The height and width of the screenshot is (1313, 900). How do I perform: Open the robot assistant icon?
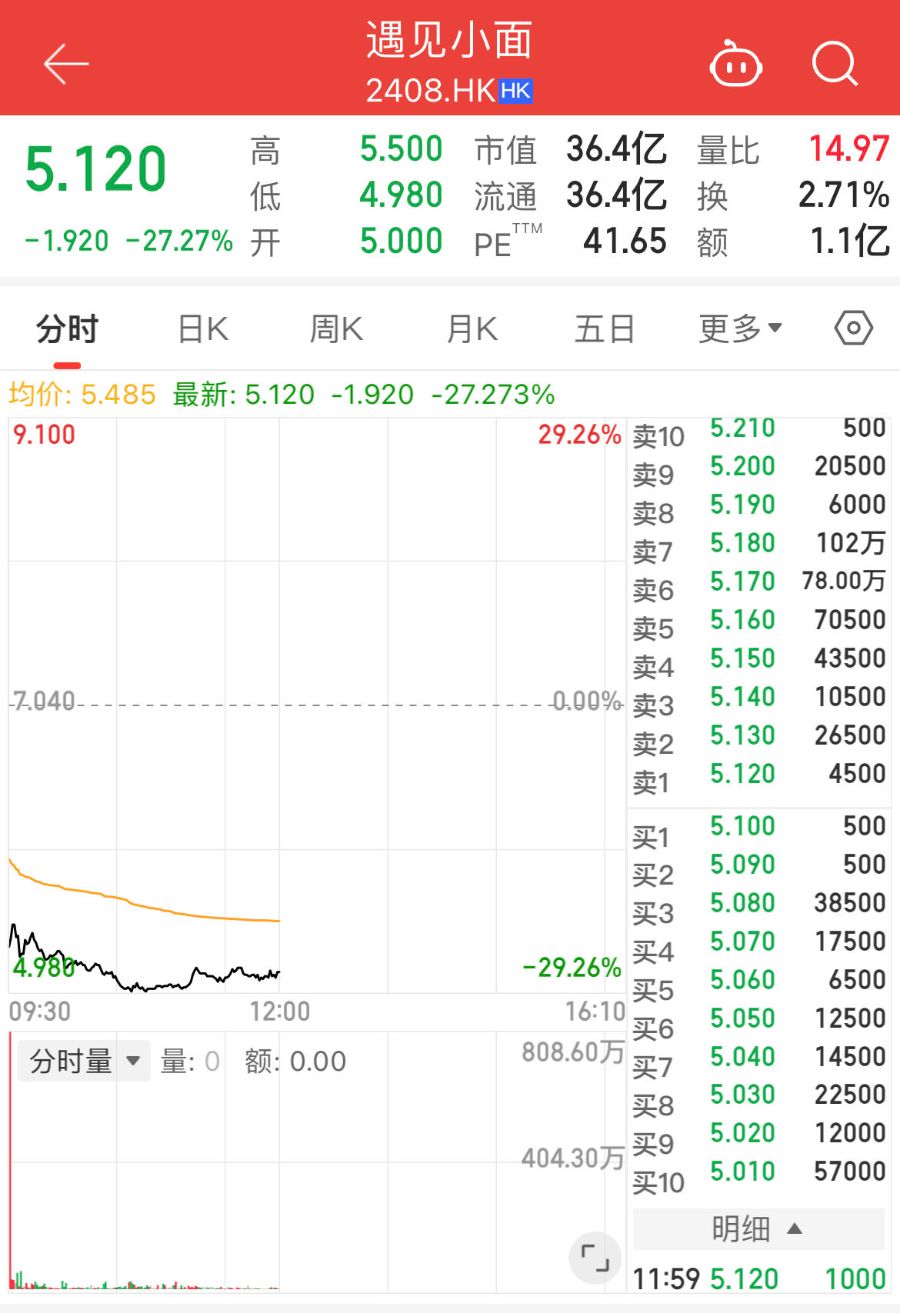(737, 65)
